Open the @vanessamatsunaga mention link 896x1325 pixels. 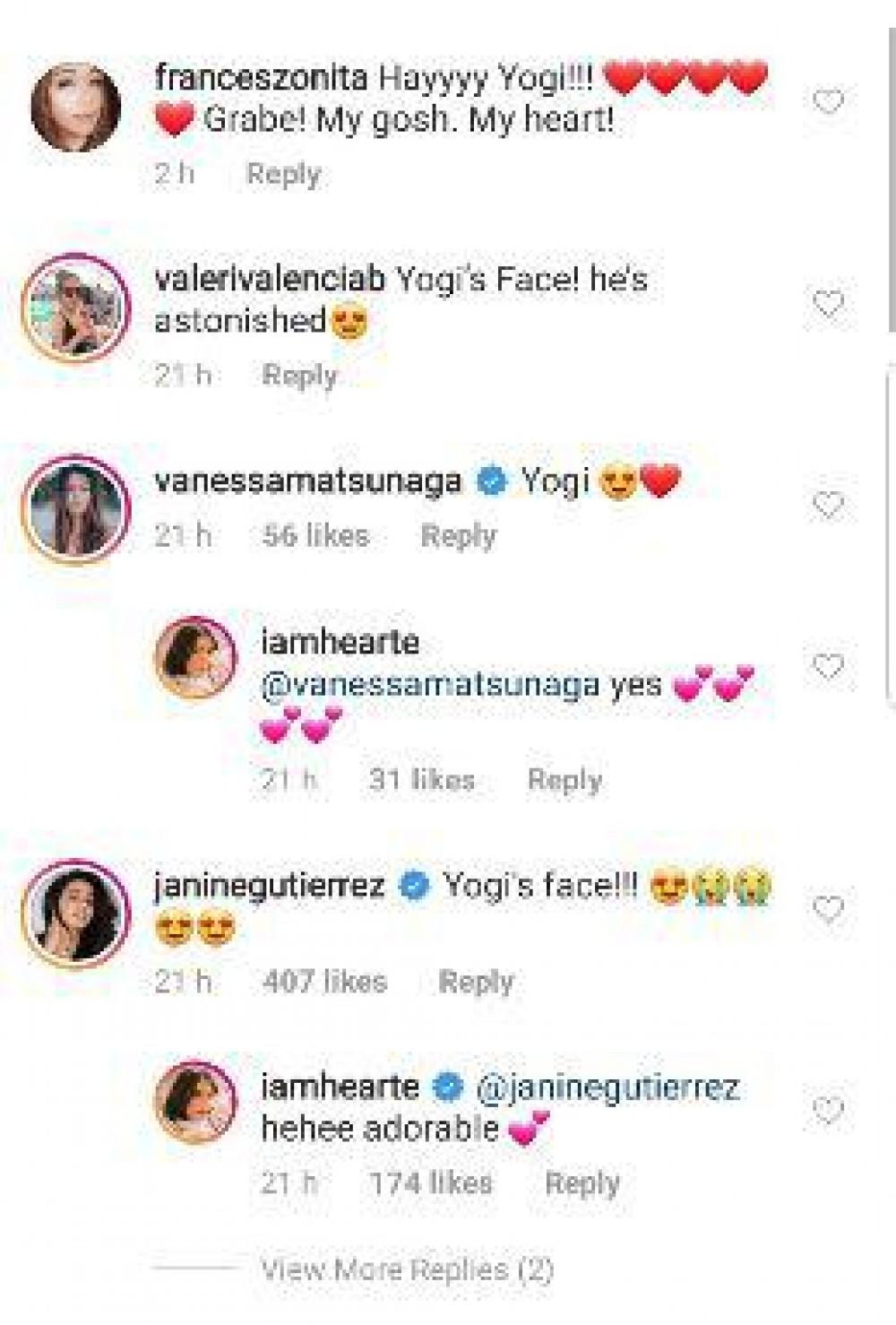coord(428,685)
